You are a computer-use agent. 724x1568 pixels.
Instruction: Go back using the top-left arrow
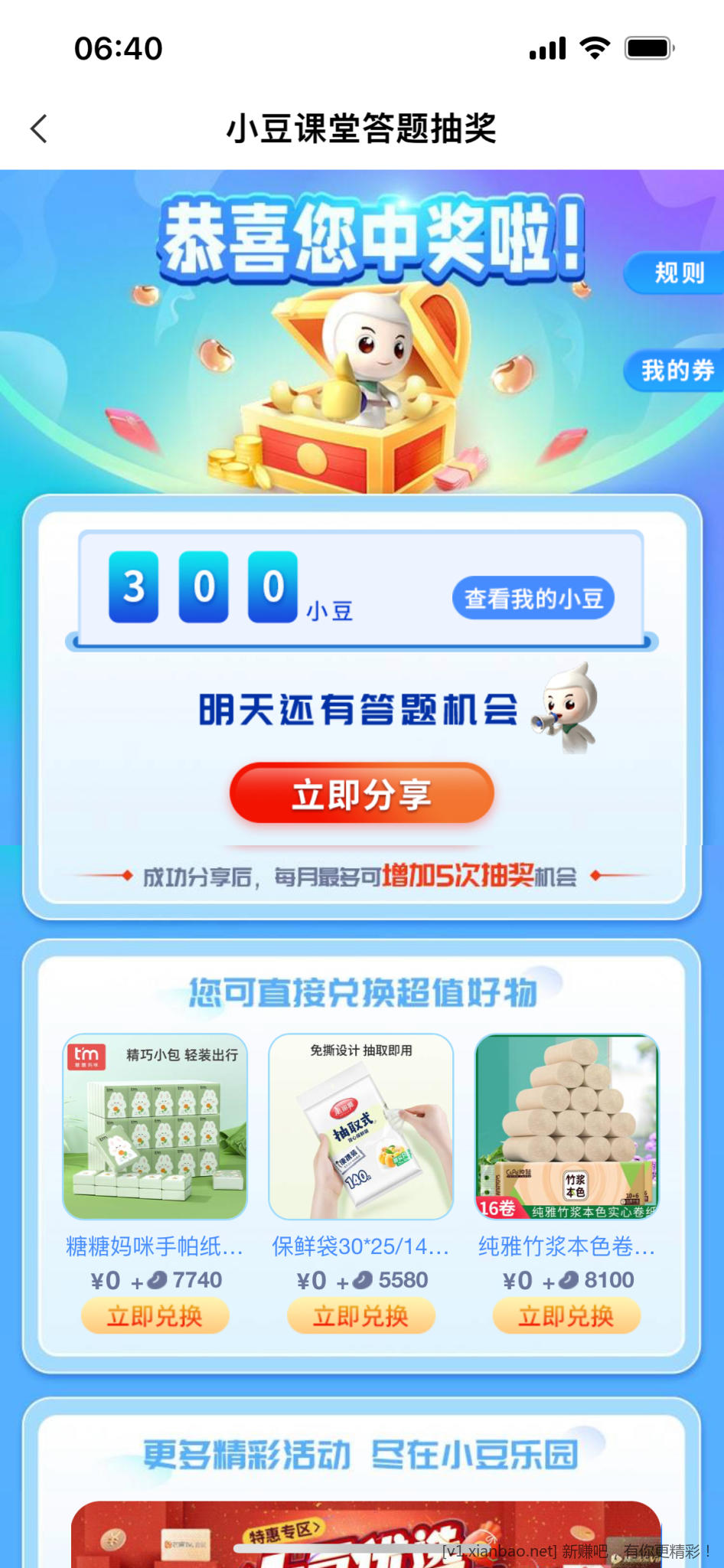click(40, 129)
